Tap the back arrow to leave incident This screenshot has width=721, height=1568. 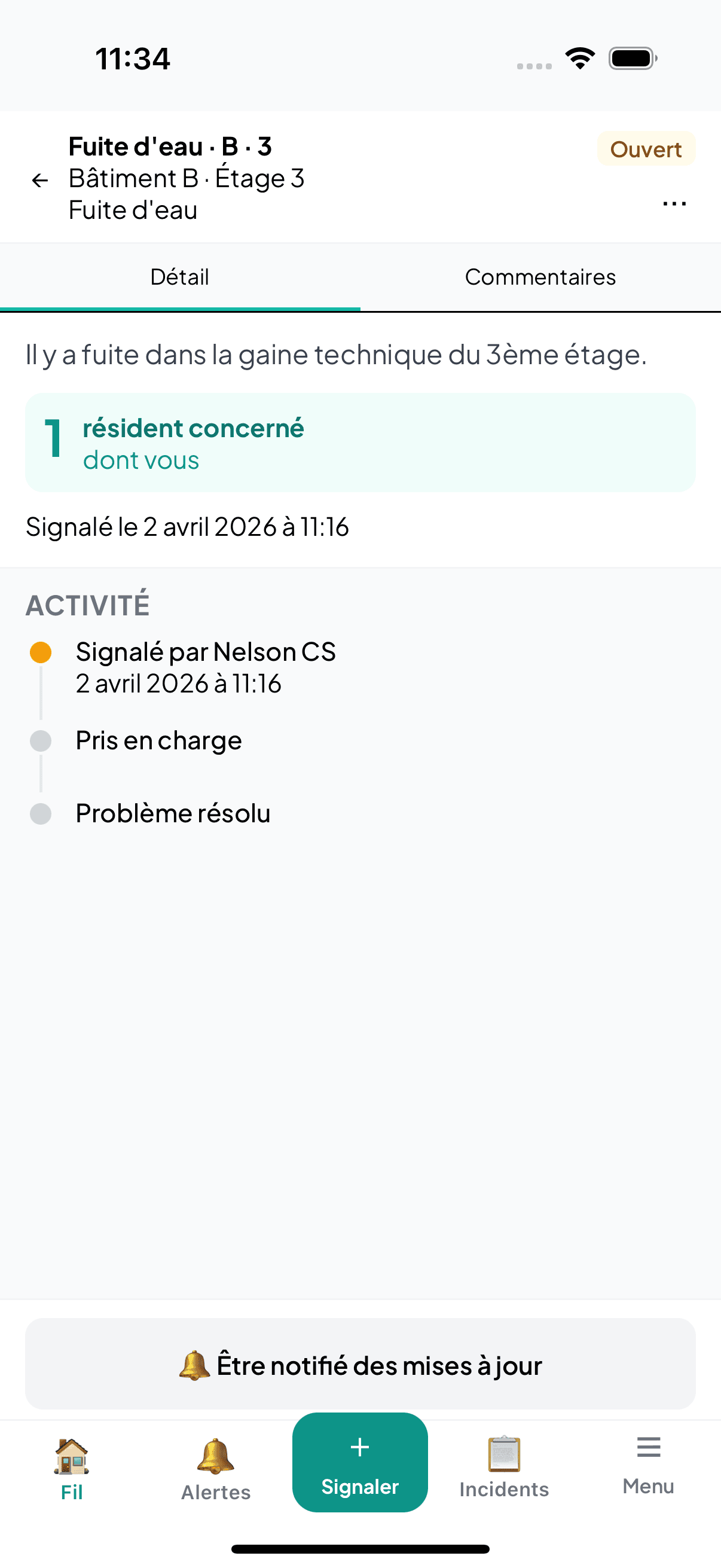pyautogui.click(x=39, y=179)
